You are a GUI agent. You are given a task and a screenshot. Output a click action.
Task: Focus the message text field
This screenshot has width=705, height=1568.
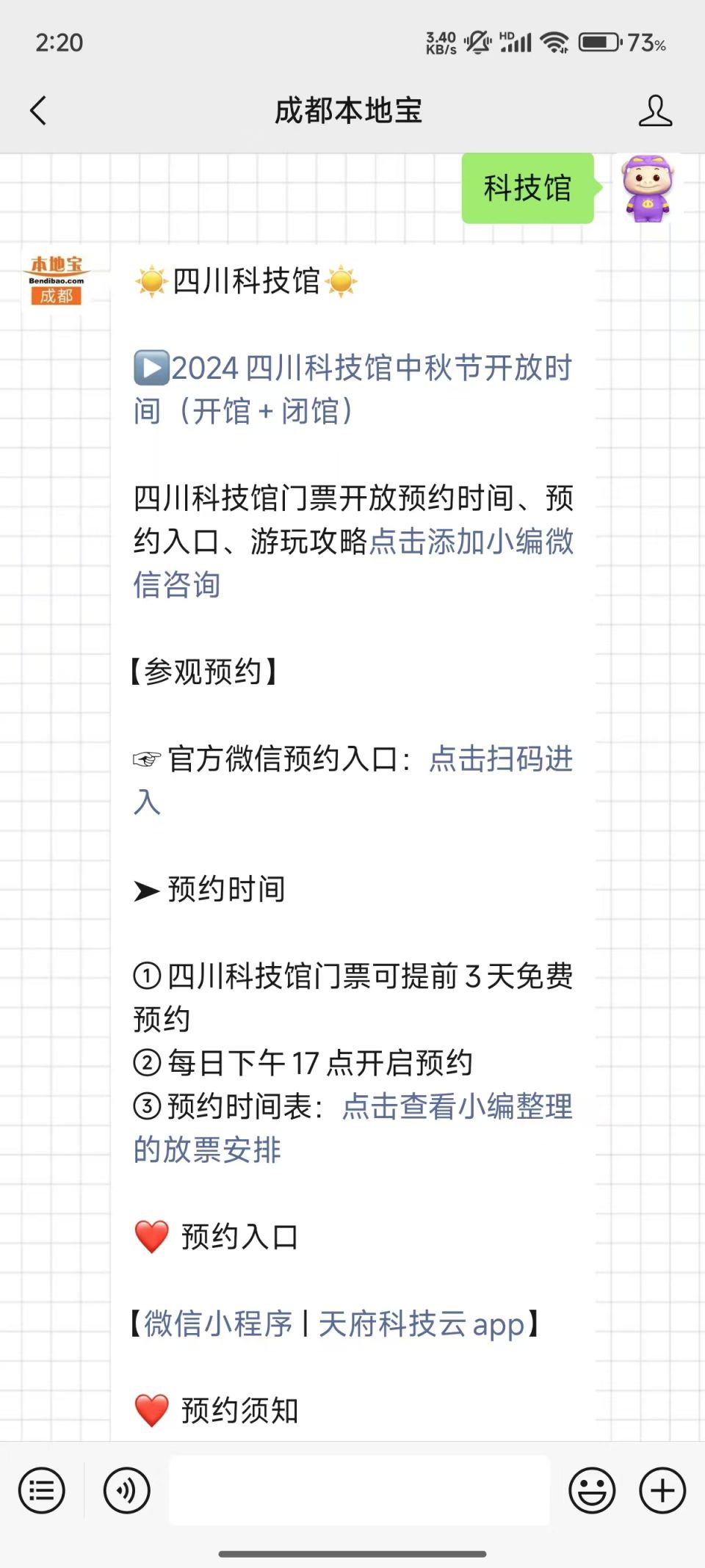click(x=359, y=1490)
